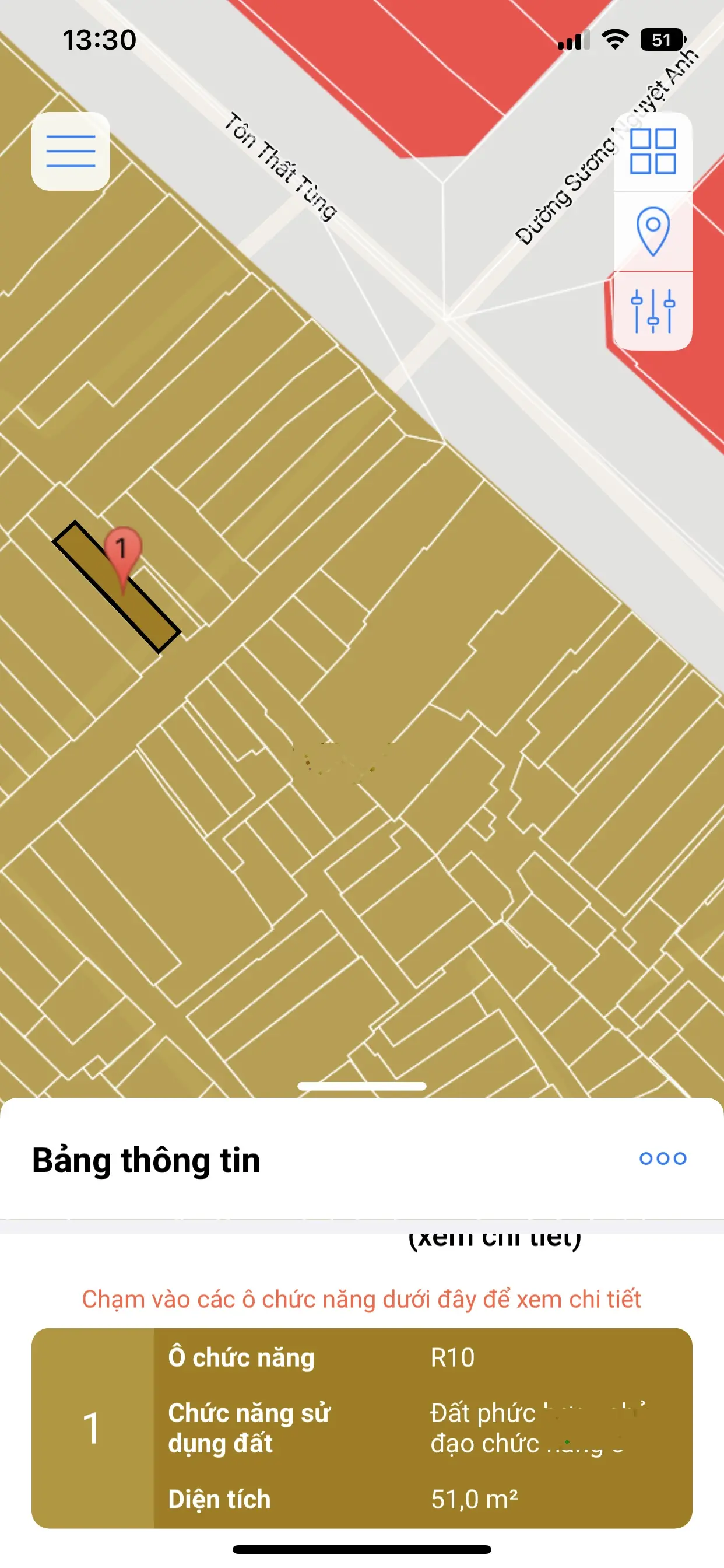
Task: Tap the info sheet drag handle
Action: [361, 1087]
